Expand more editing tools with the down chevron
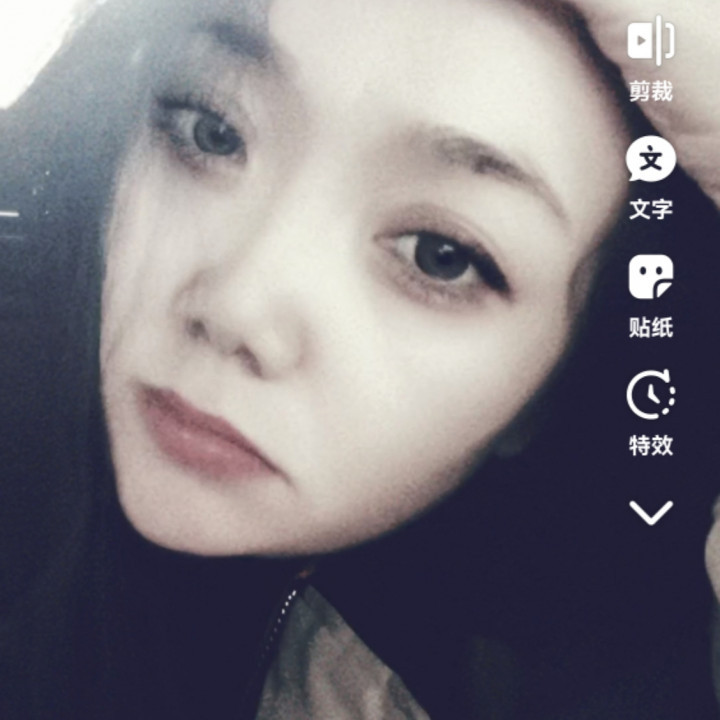The width and height of the screenshot is (720, 720). (x=650, y=513)
